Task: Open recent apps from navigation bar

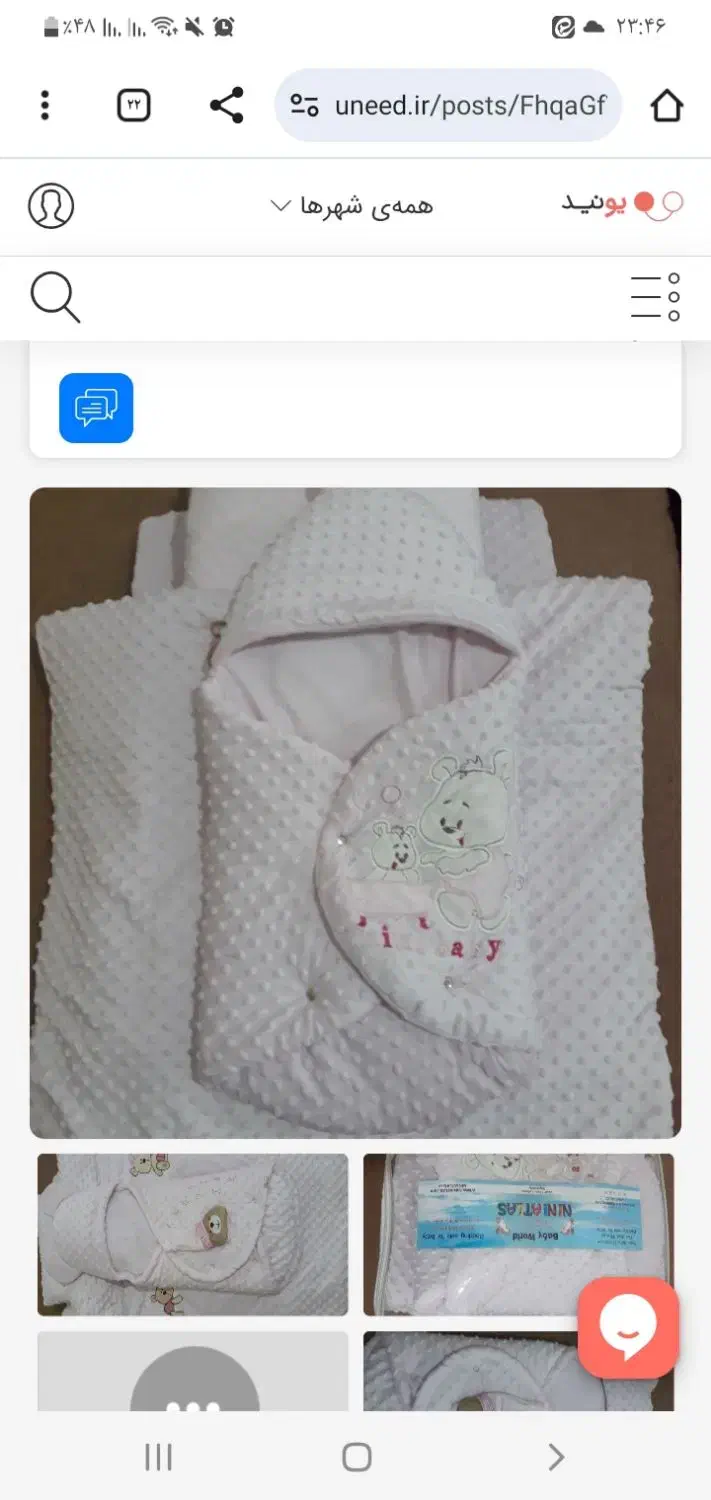Action: [x=158, y=1457]
